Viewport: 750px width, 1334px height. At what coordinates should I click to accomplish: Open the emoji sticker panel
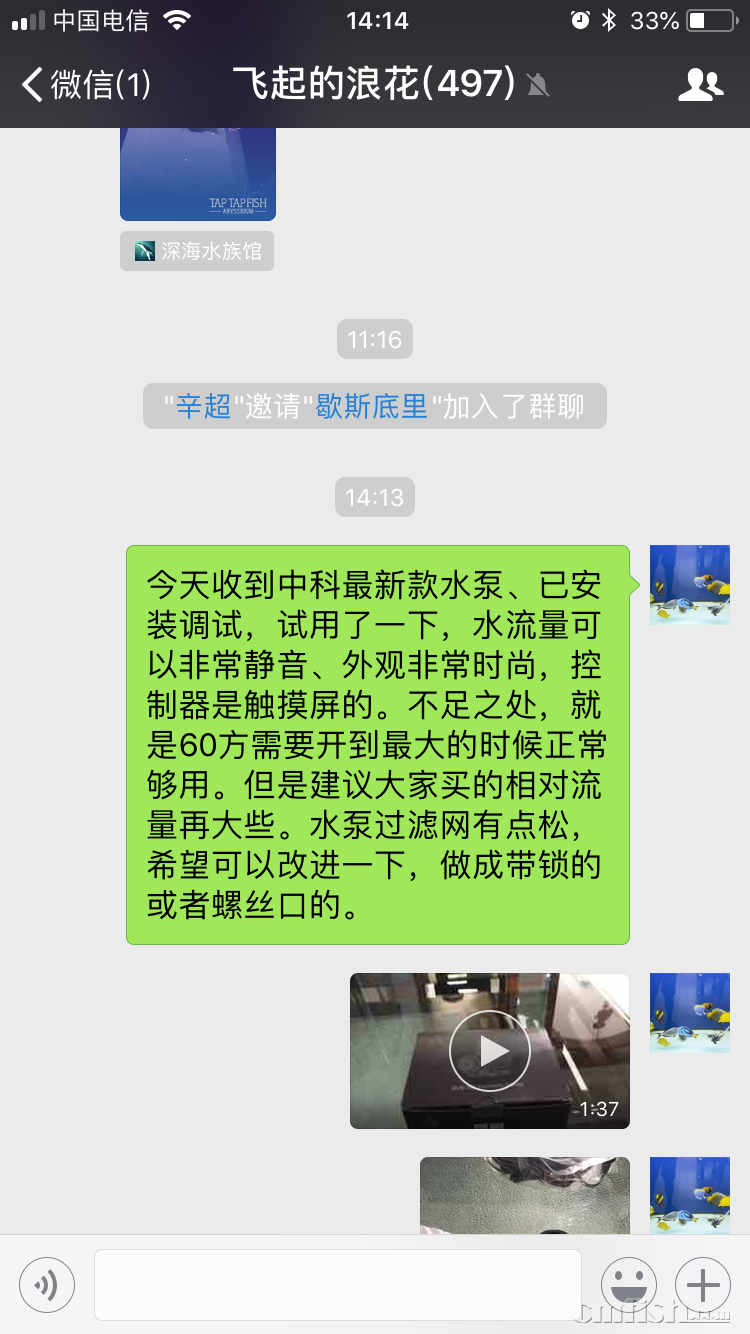click(629, 1284)
